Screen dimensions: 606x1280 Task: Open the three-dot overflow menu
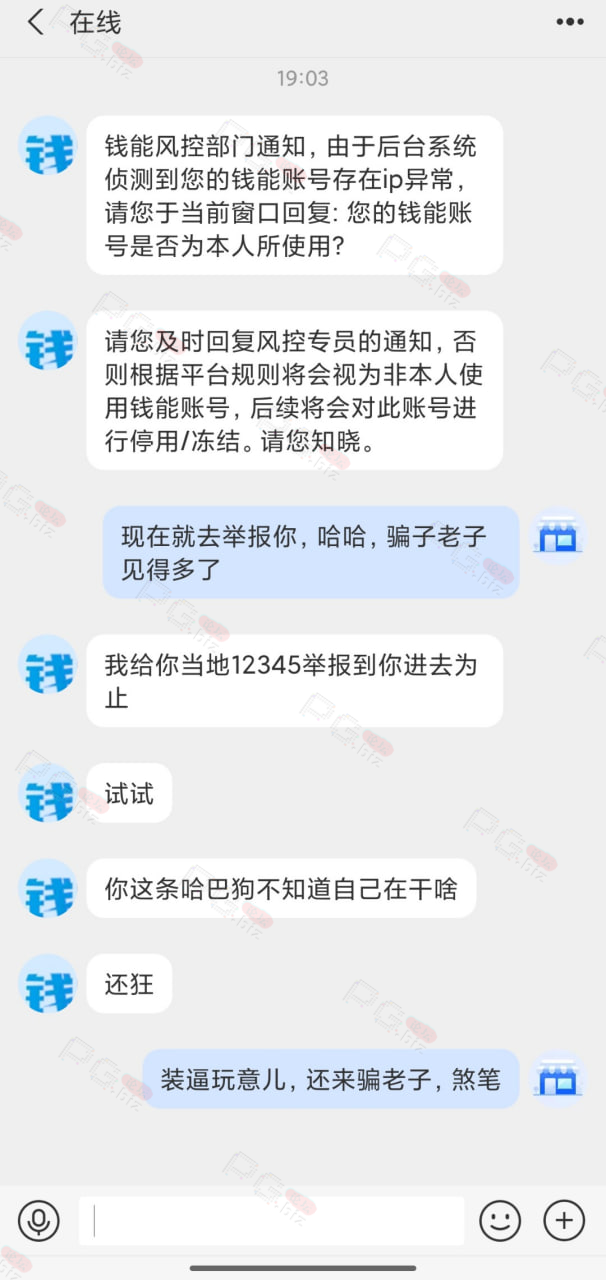click(x=569, y=21)
